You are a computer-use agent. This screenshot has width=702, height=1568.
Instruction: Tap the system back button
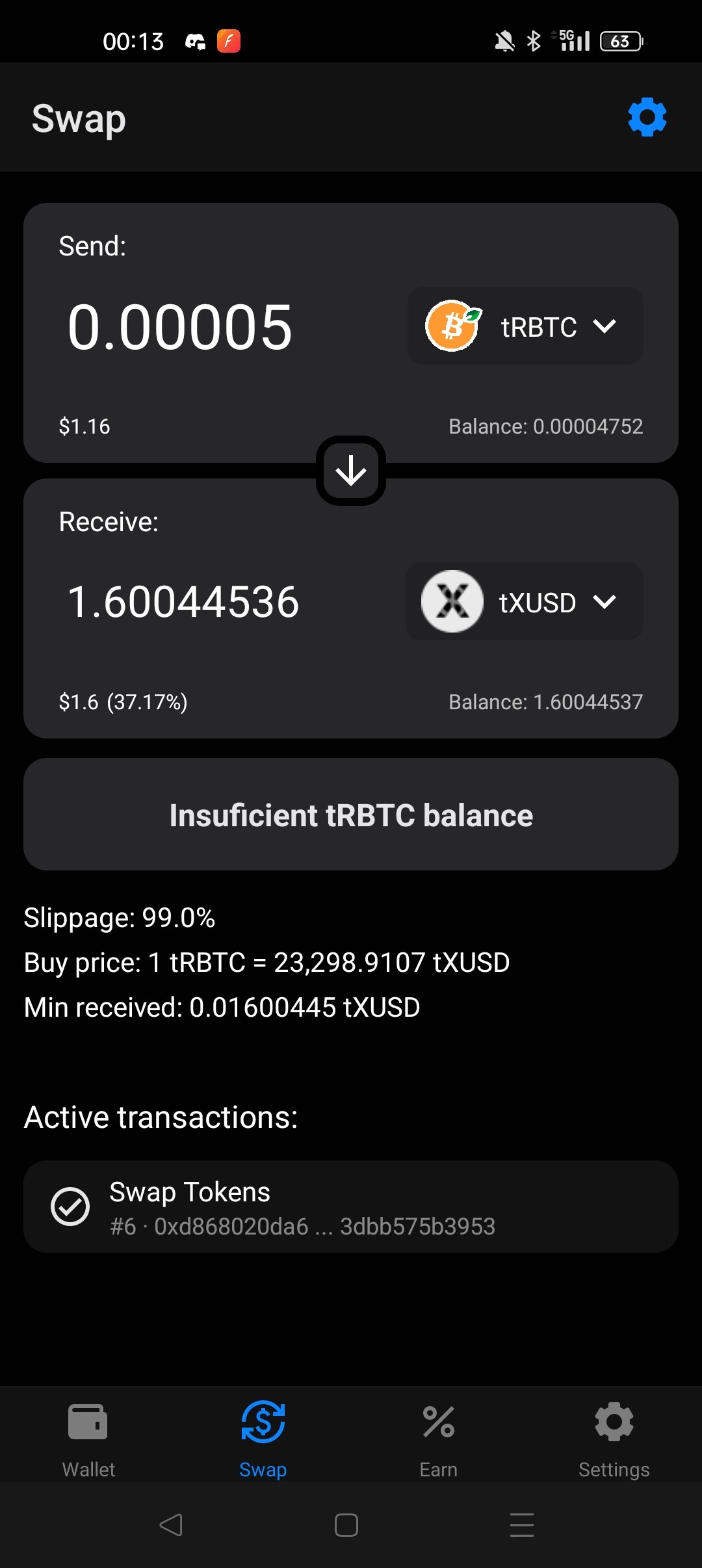pyautogui.click(x=171, y=1525)
